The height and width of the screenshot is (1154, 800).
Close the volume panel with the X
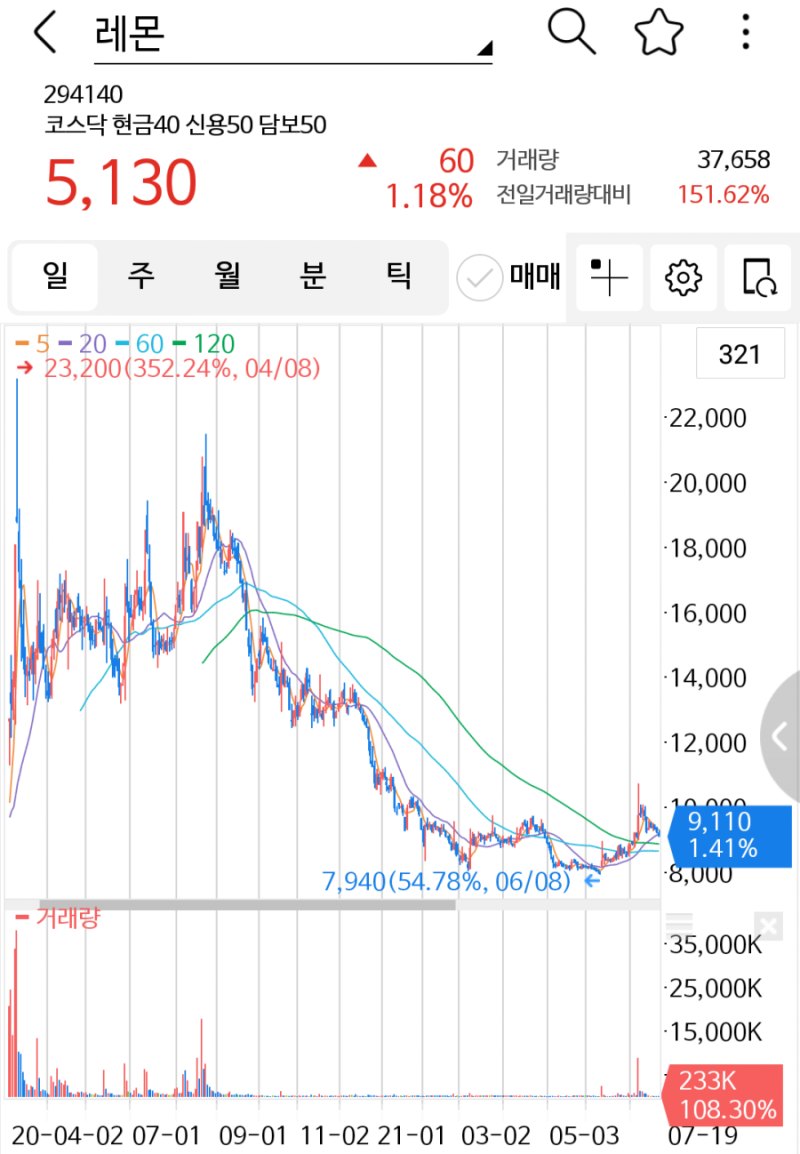(x=768, y=924)
